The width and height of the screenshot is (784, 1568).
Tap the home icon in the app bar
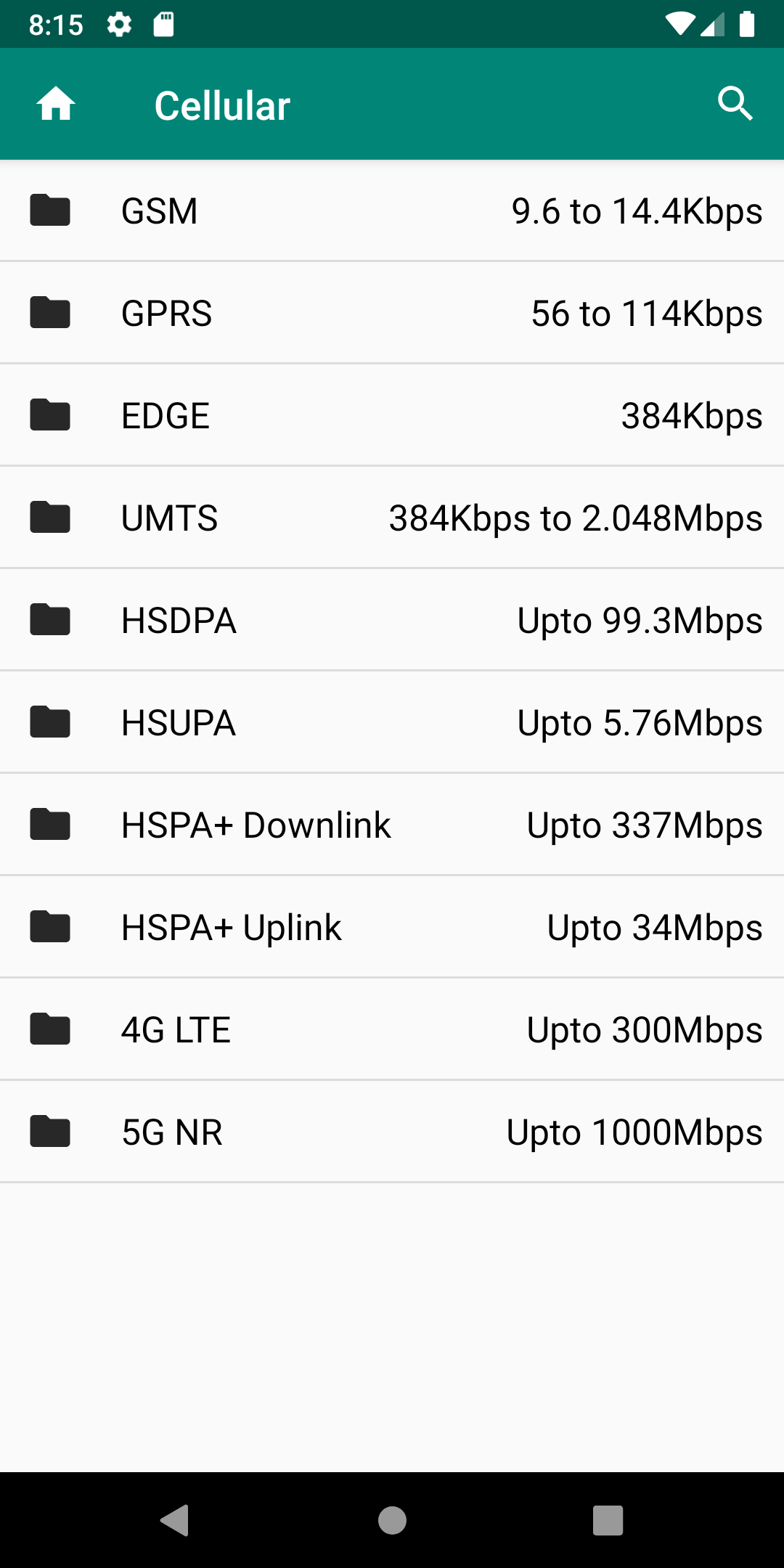(56, 104)
